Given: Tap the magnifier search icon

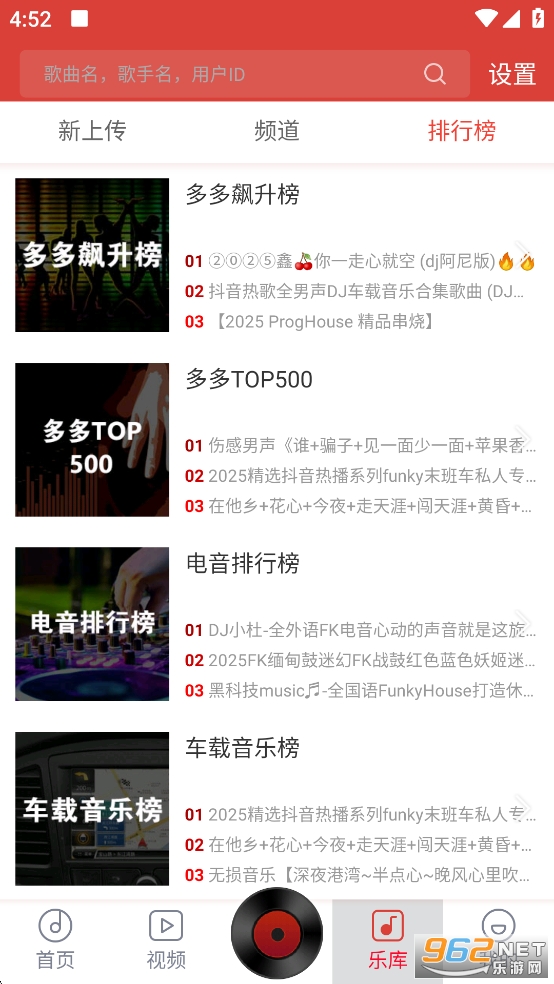Looking at the screenshot, I should pos(434,74).
